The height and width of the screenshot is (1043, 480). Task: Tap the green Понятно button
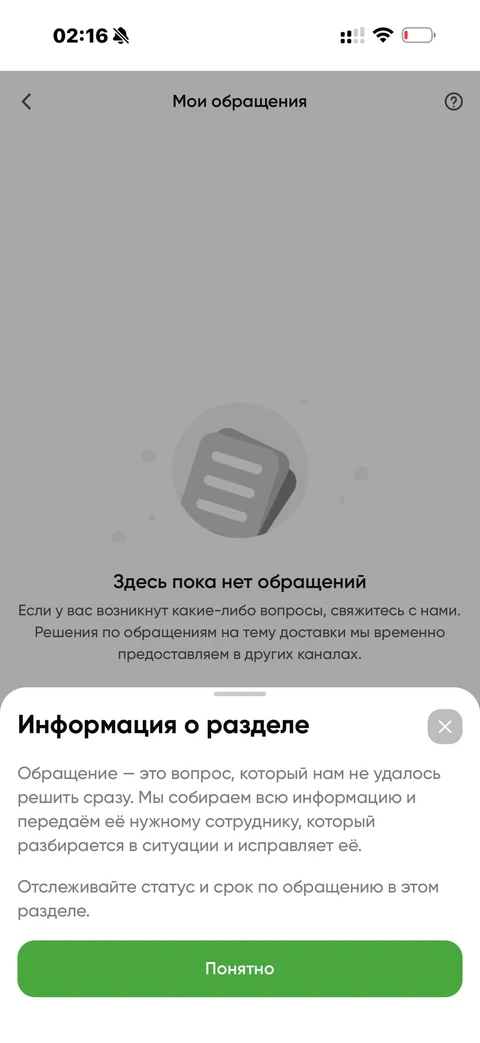[x=239, y=968]
